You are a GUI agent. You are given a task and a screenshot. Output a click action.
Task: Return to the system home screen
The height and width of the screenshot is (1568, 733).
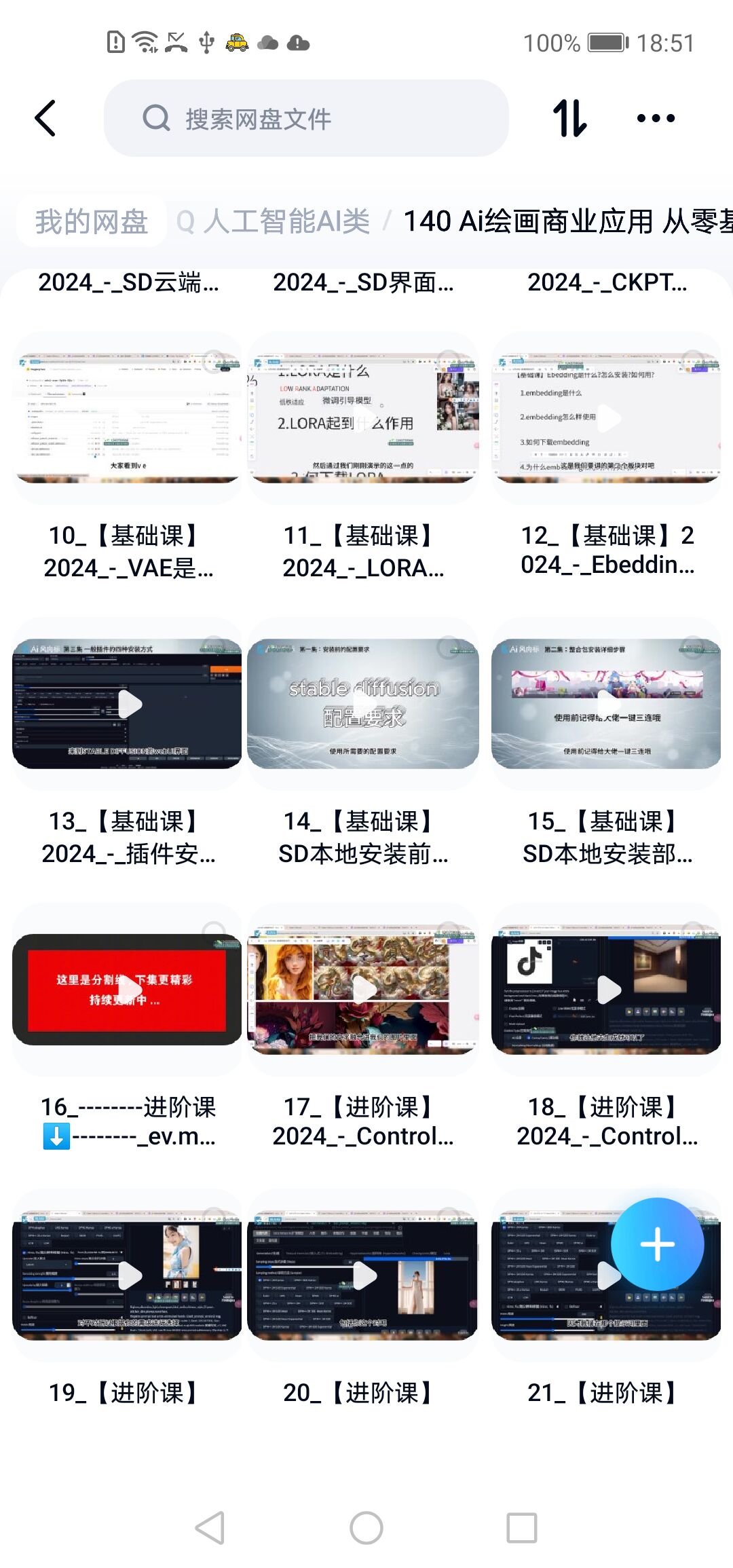tap(366, 1529)
